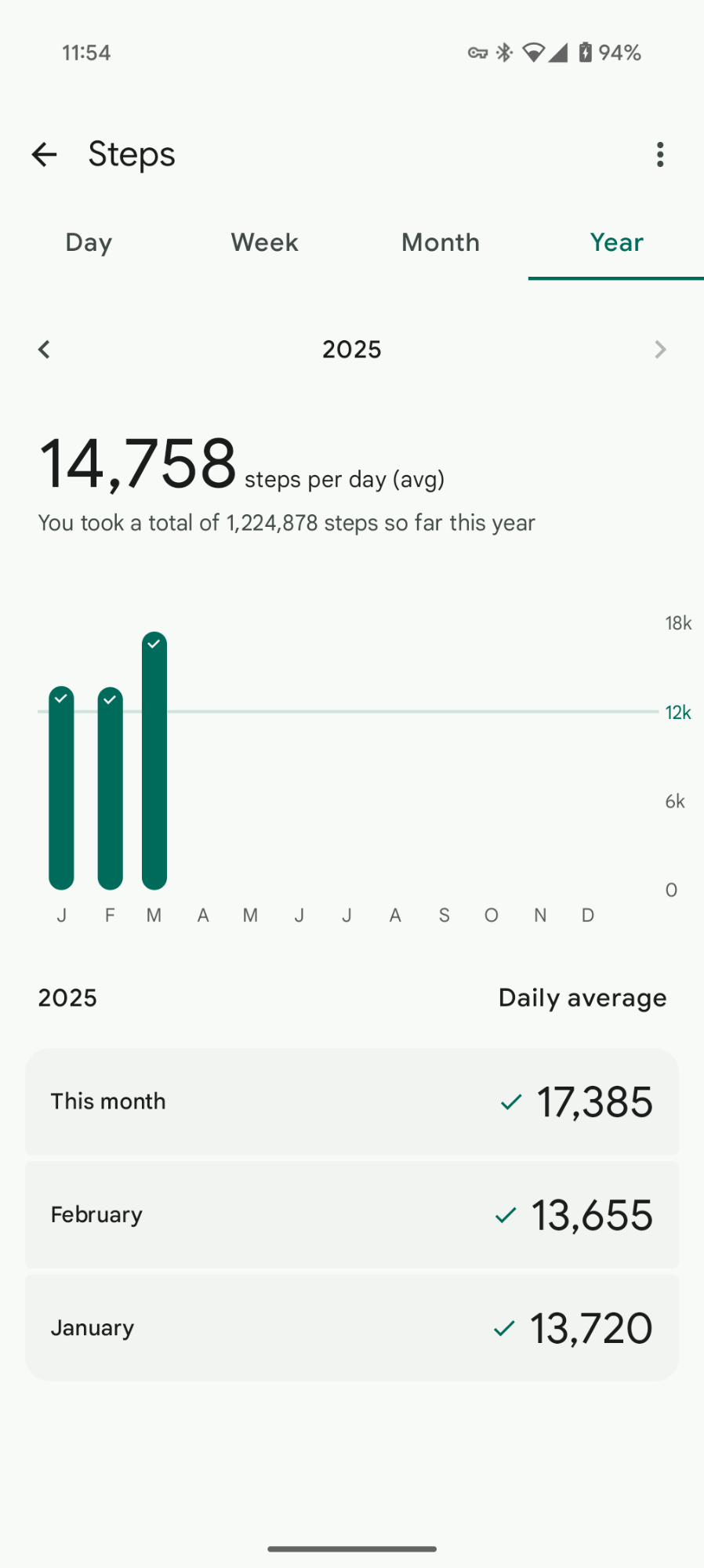Switch to the Day tab
The image size is (704, 1568).
point(89,242)
